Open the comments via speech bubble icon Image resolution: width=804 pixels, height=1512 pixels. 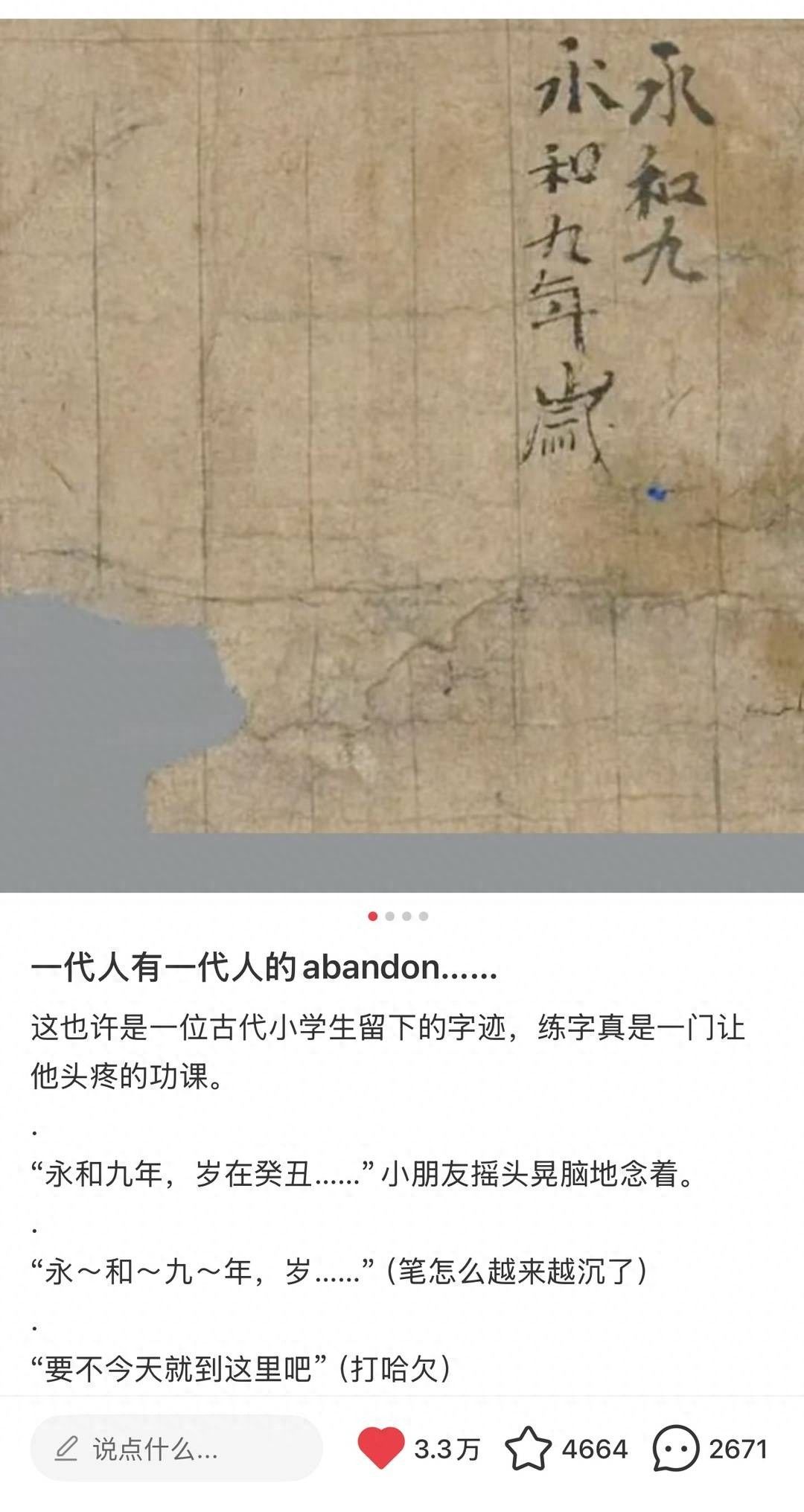coord(675,1448)
